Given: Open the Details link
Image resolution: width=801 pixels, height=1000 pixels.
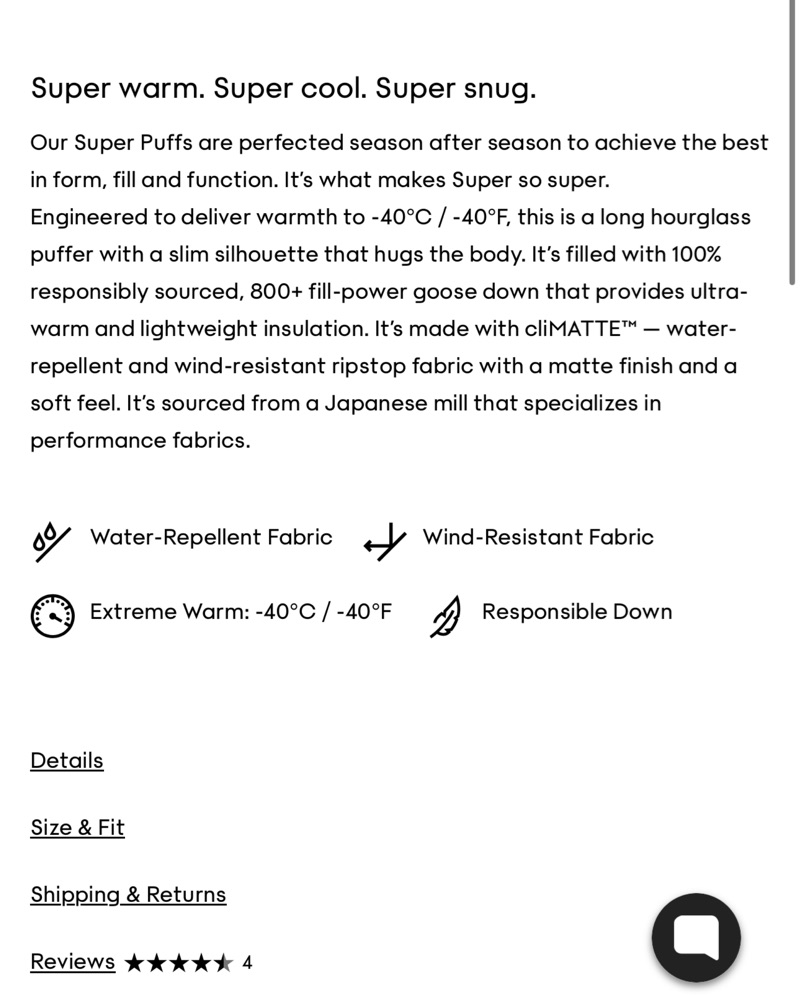Looking at the screenshot, I should click(67, 760).
